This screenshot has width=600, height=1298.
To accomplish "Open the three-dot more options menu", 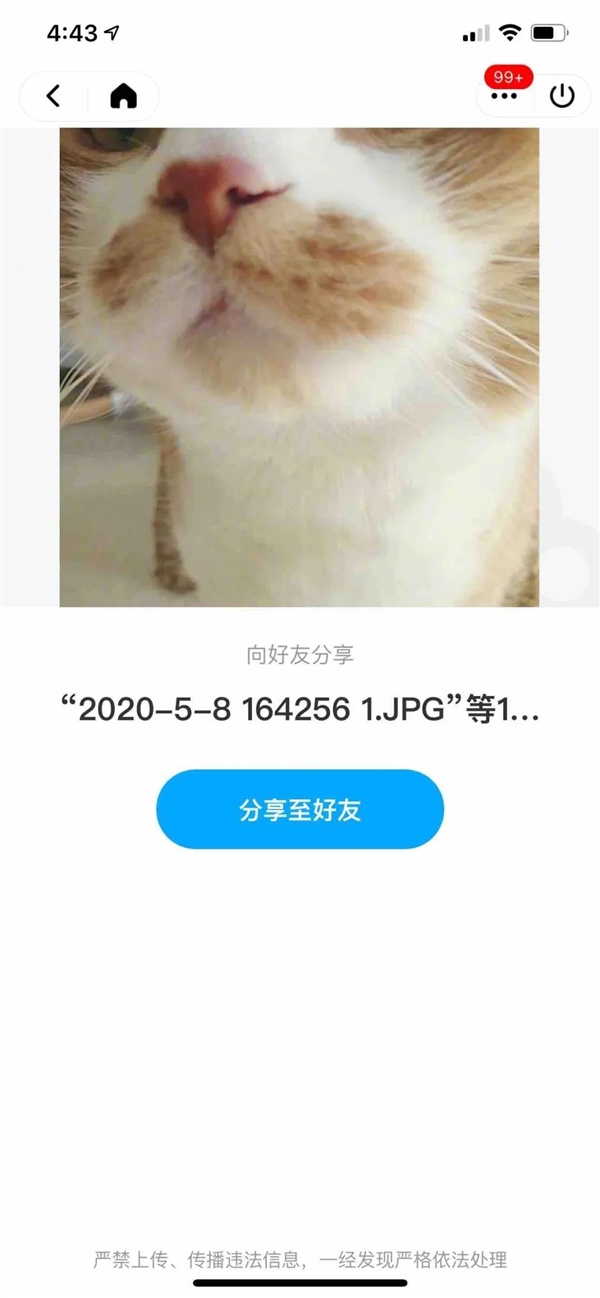I will [x=505, y=96].
